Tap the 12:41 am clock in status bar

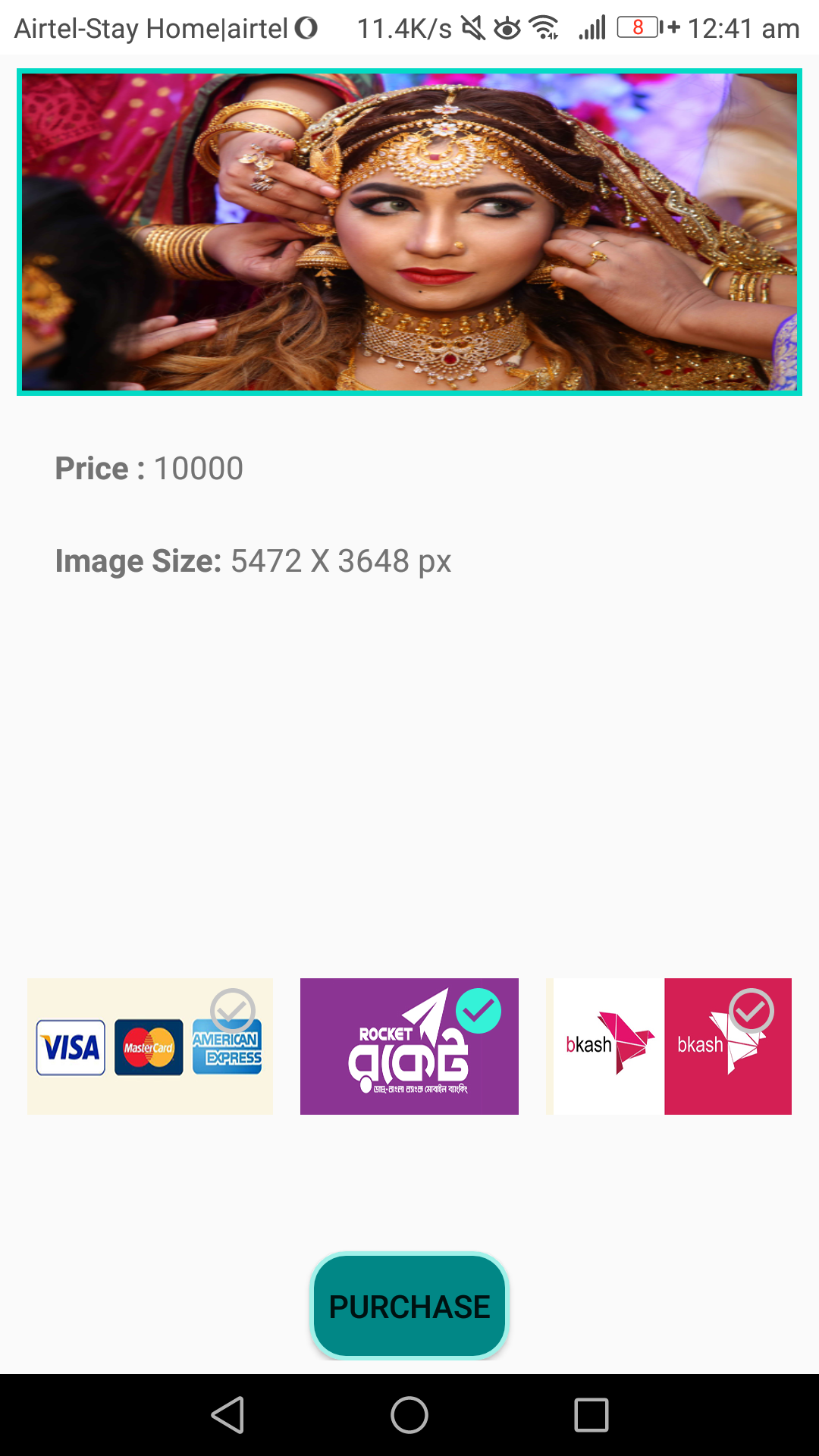(745, 27)
